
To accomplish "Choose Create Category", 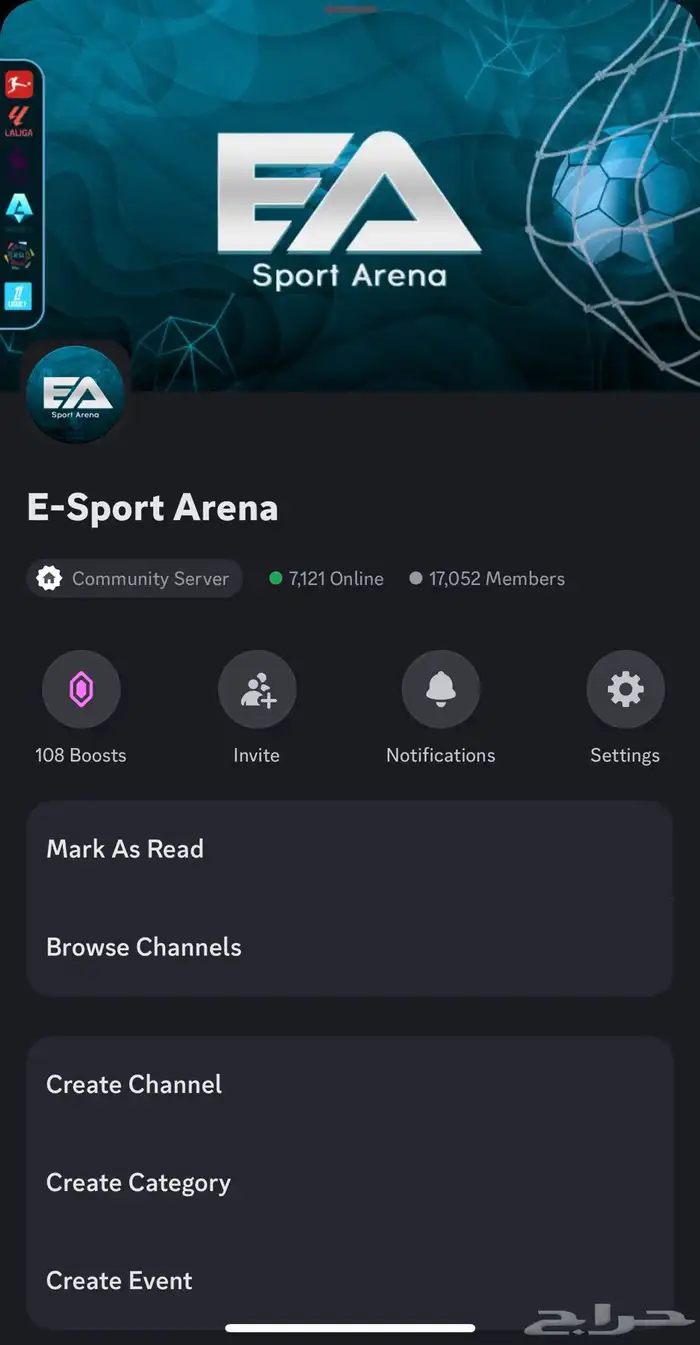I will click(349, 1182).
